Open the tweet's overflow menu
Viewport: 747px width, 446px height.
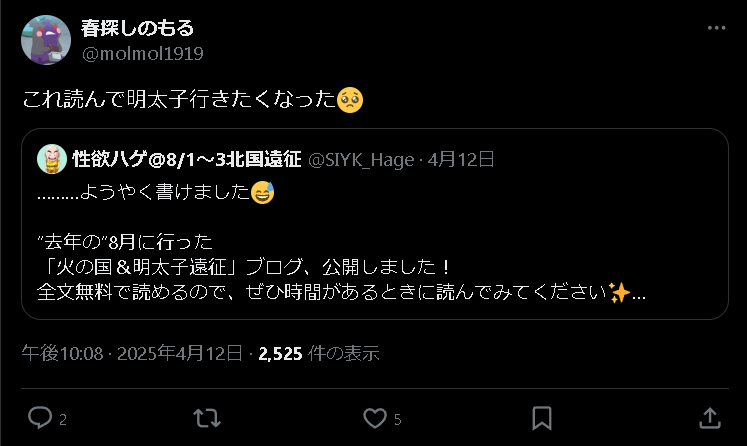point(716,29)
